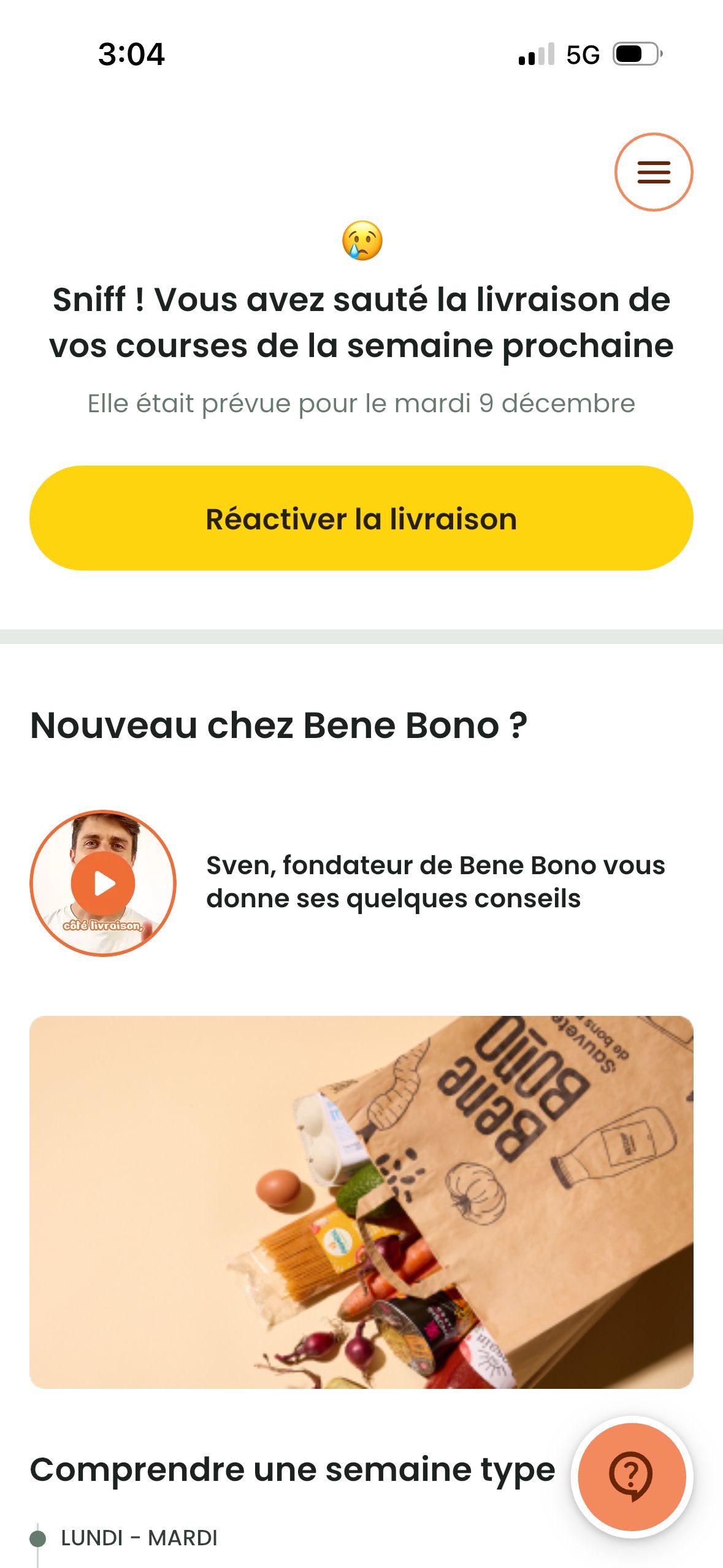The height and width of the screenshot is (1568, 723).
Task: Play Sven's advice video
Action: 104,882
